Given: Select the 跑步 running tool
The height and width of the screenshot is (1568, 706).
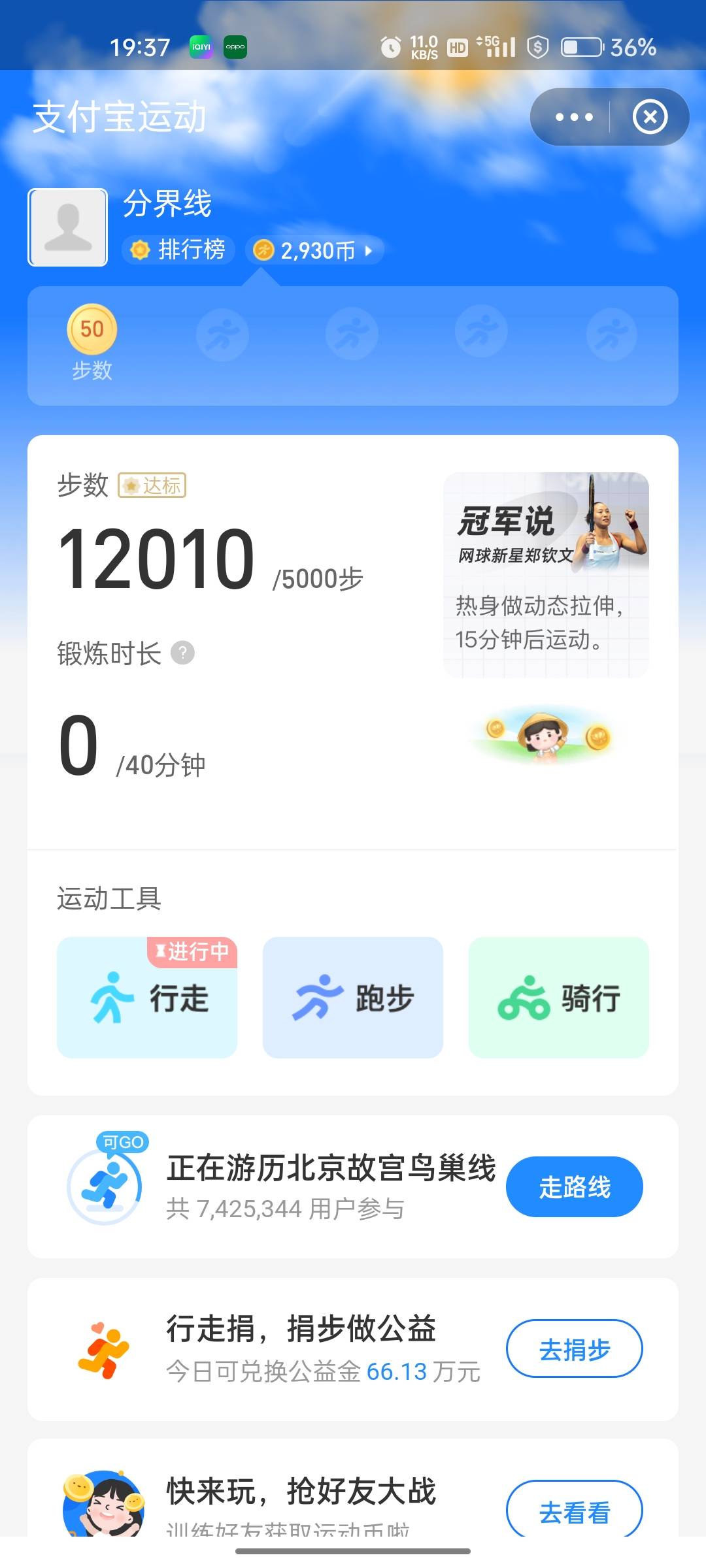Looking at the screenshot, I should click(352, 996).
